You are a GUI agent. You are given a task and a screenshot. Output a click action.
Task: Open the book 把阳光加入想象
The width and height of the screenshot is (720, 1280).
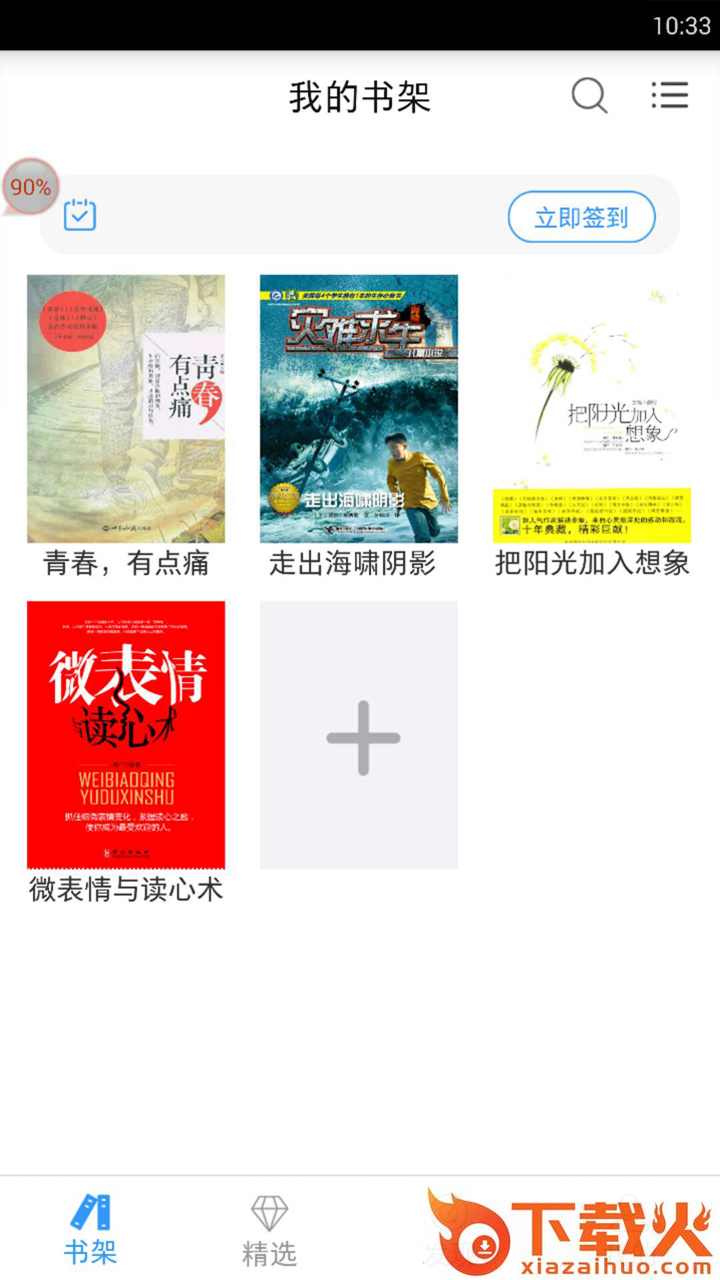(592, 409)
